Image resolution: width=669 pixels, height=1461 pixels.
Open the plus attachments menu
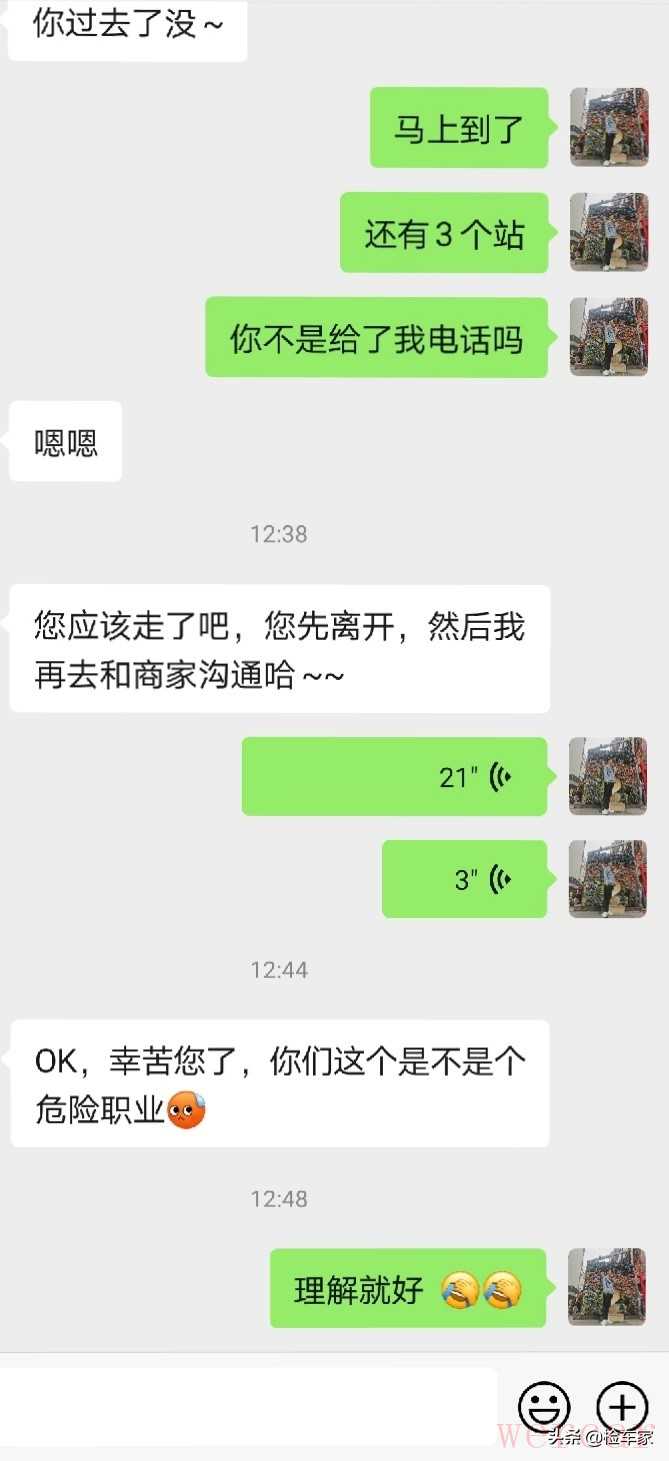(622, 1407)
